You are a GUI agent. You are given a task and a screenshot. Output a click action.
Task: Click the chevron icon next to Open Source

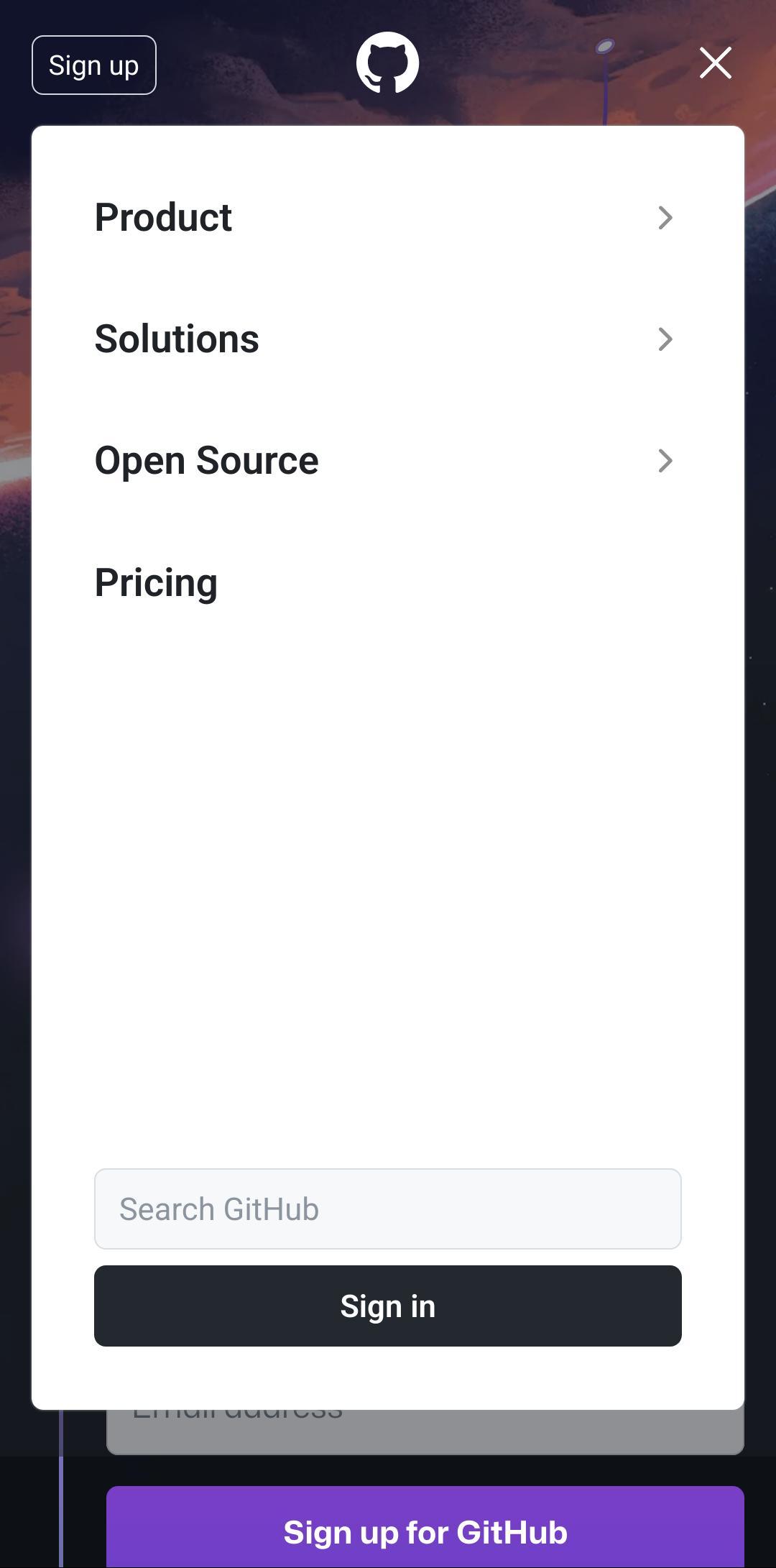[665, 459]
